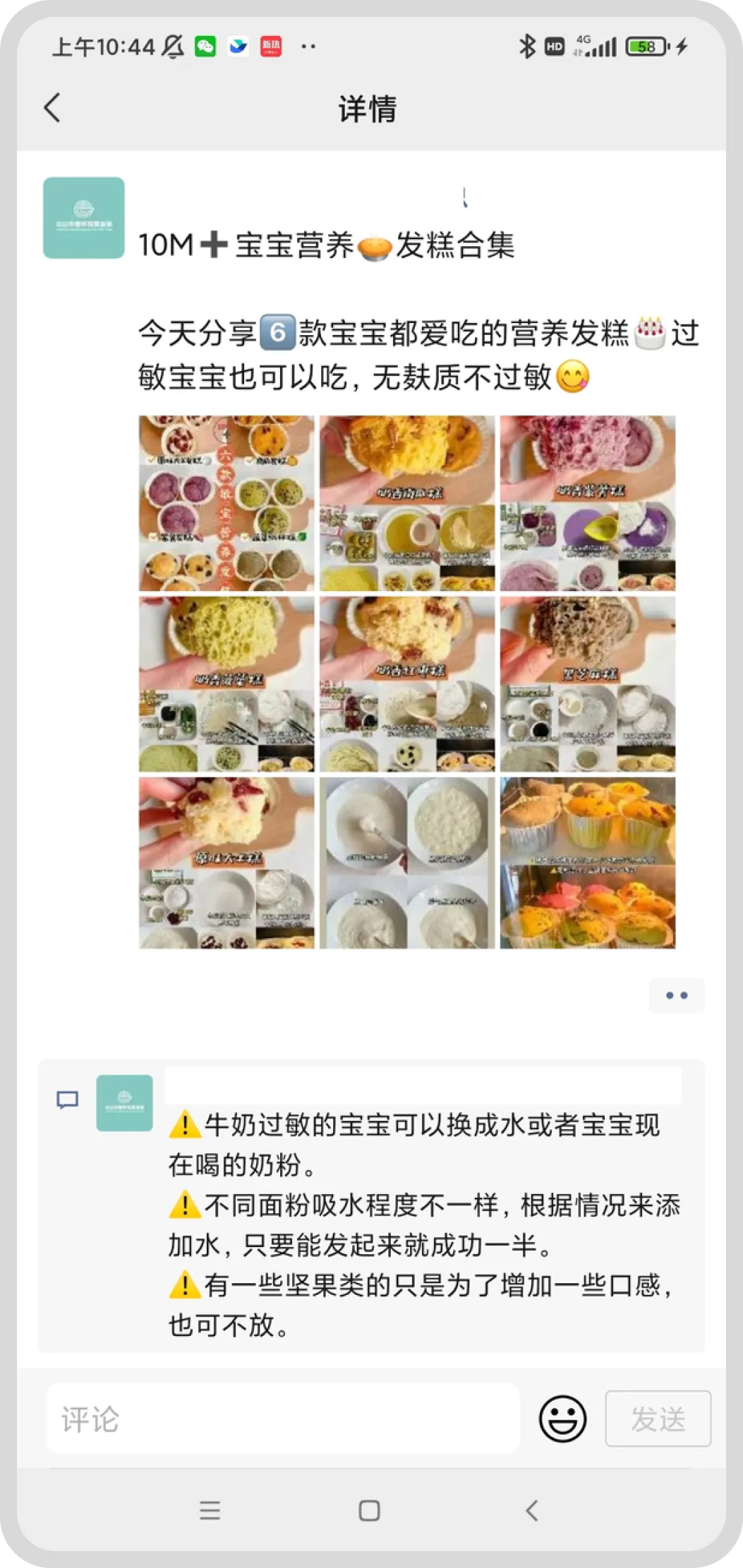Open the bottom-left rice cake photo
Image resolution: width=743 pixels, height=1568 pixels.
(226, 863)
